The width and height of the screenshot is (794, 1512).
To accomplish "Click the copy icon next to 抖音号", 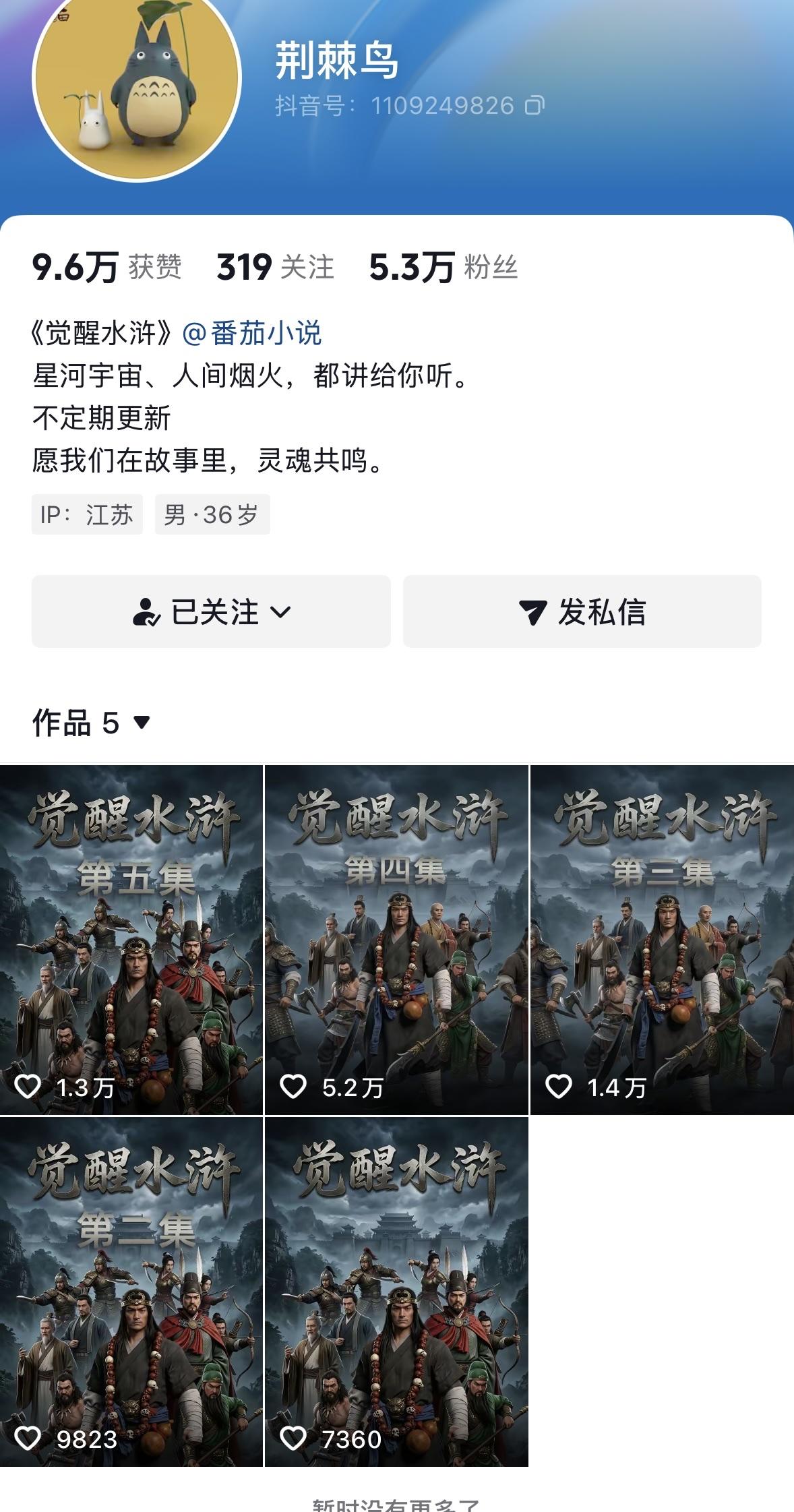I will 534,104.
